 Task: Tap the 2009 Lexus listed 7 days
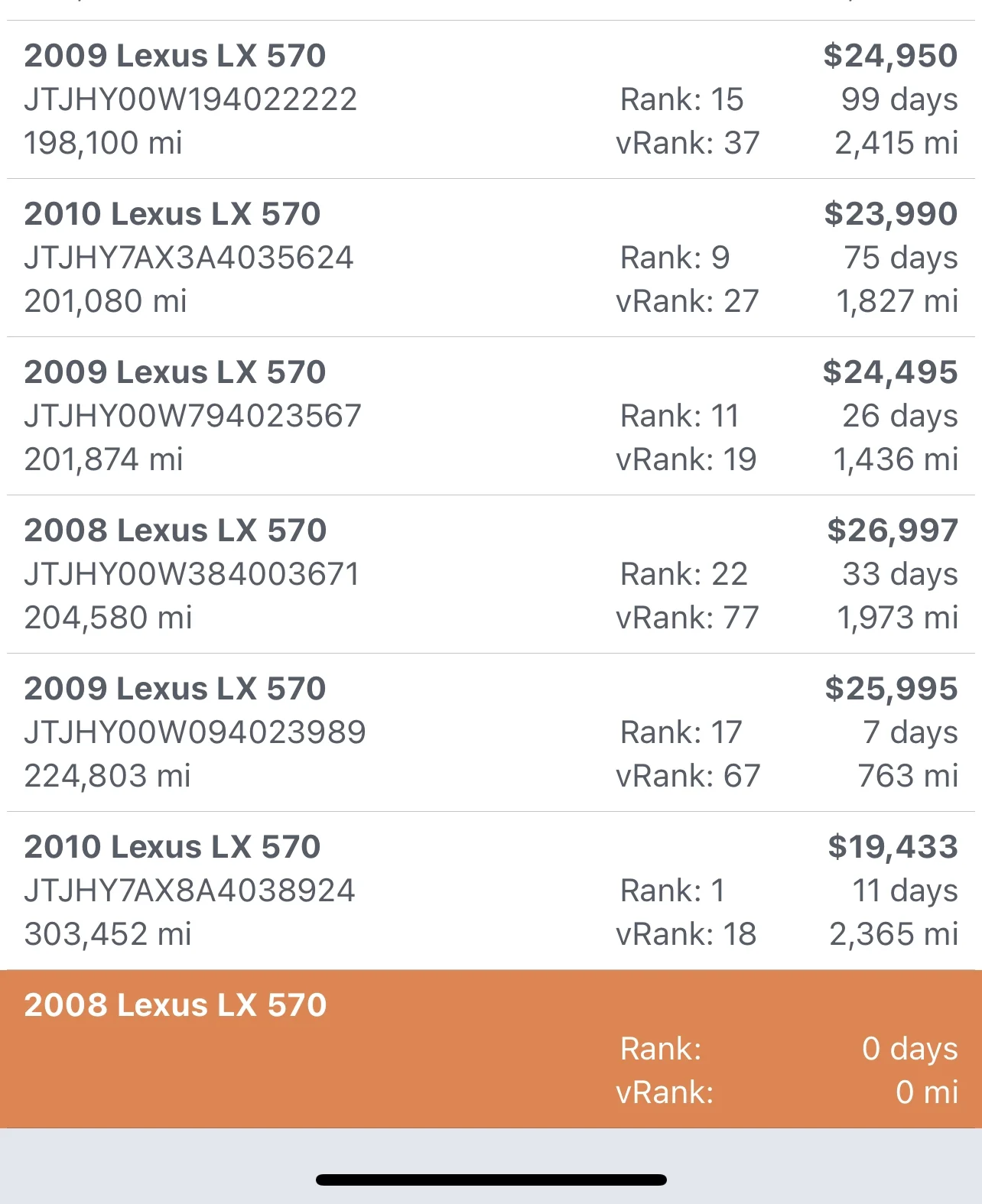[489, 732]
